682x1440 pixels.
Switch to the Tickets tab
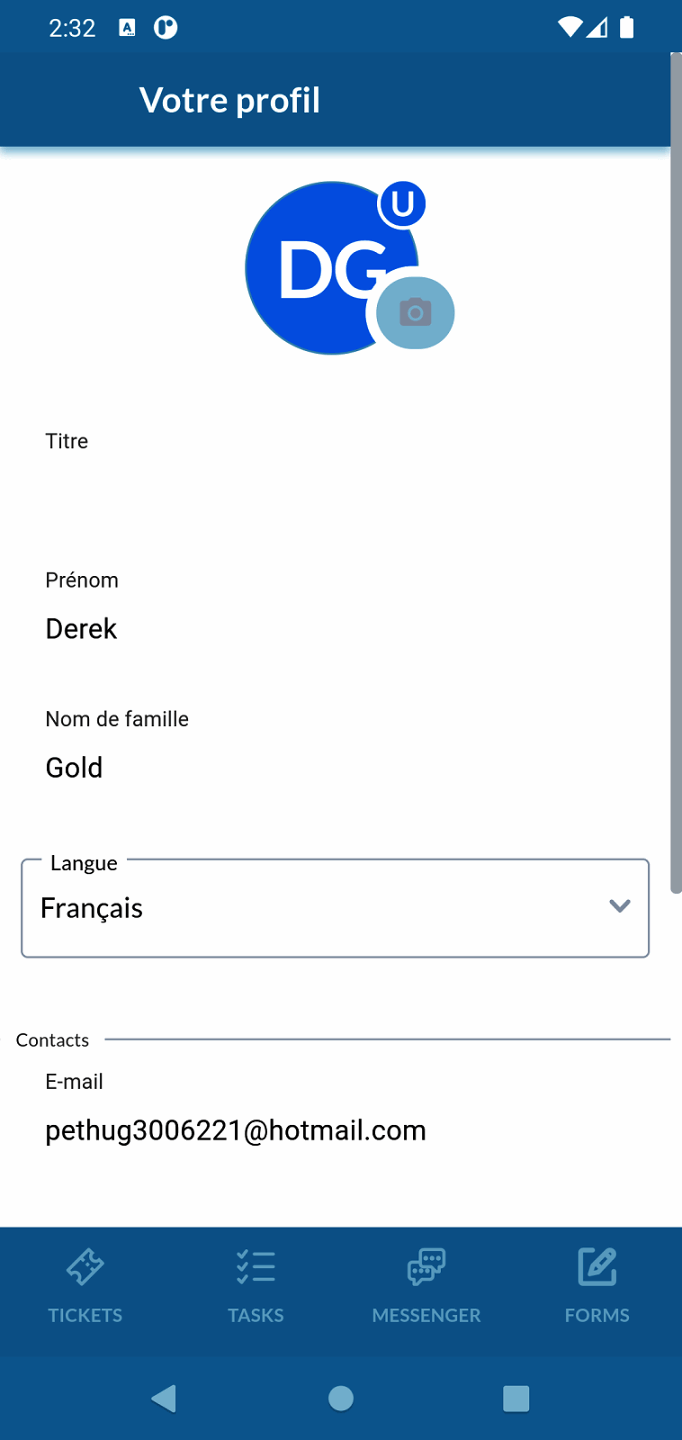[85, 1287]
